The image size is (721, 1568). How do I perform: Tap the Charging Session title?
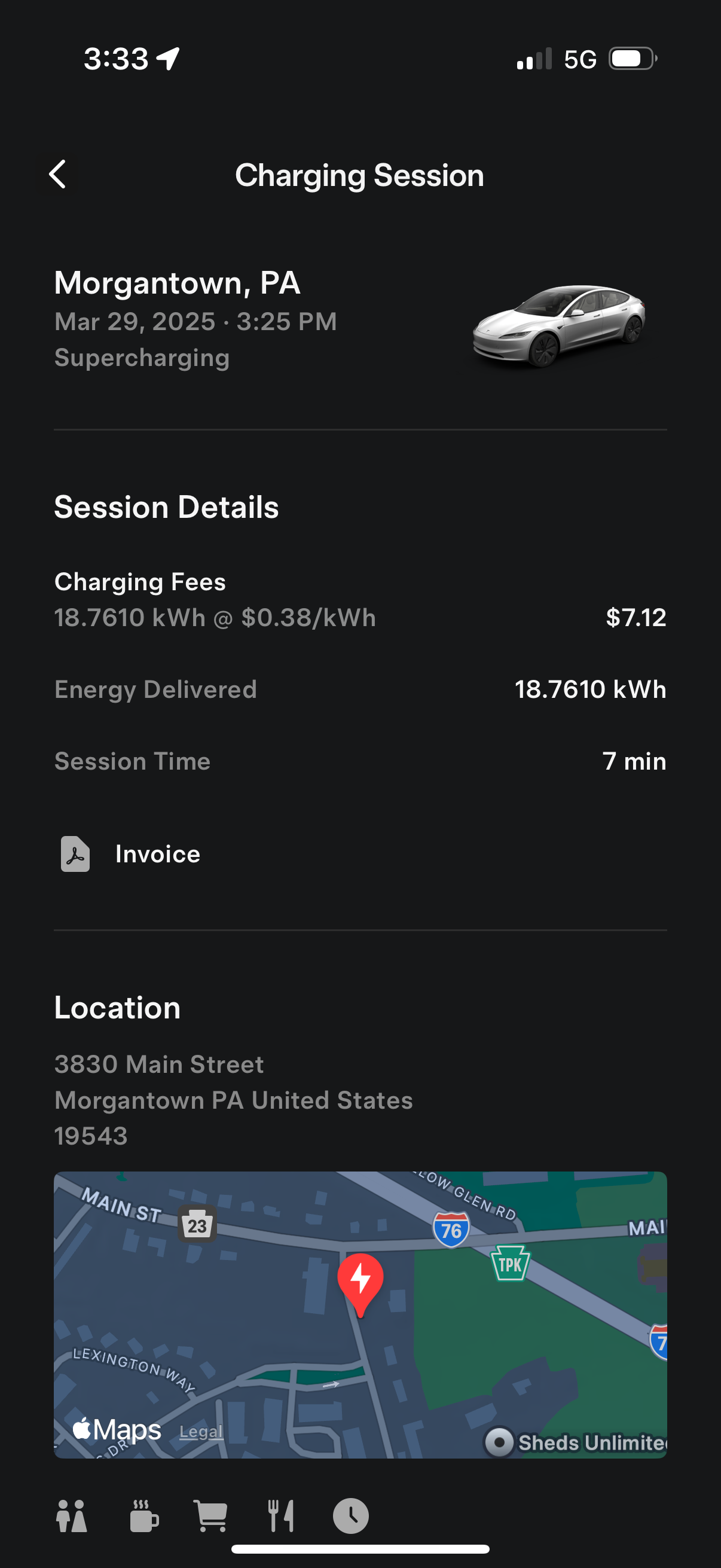click(x=360, y=175)
